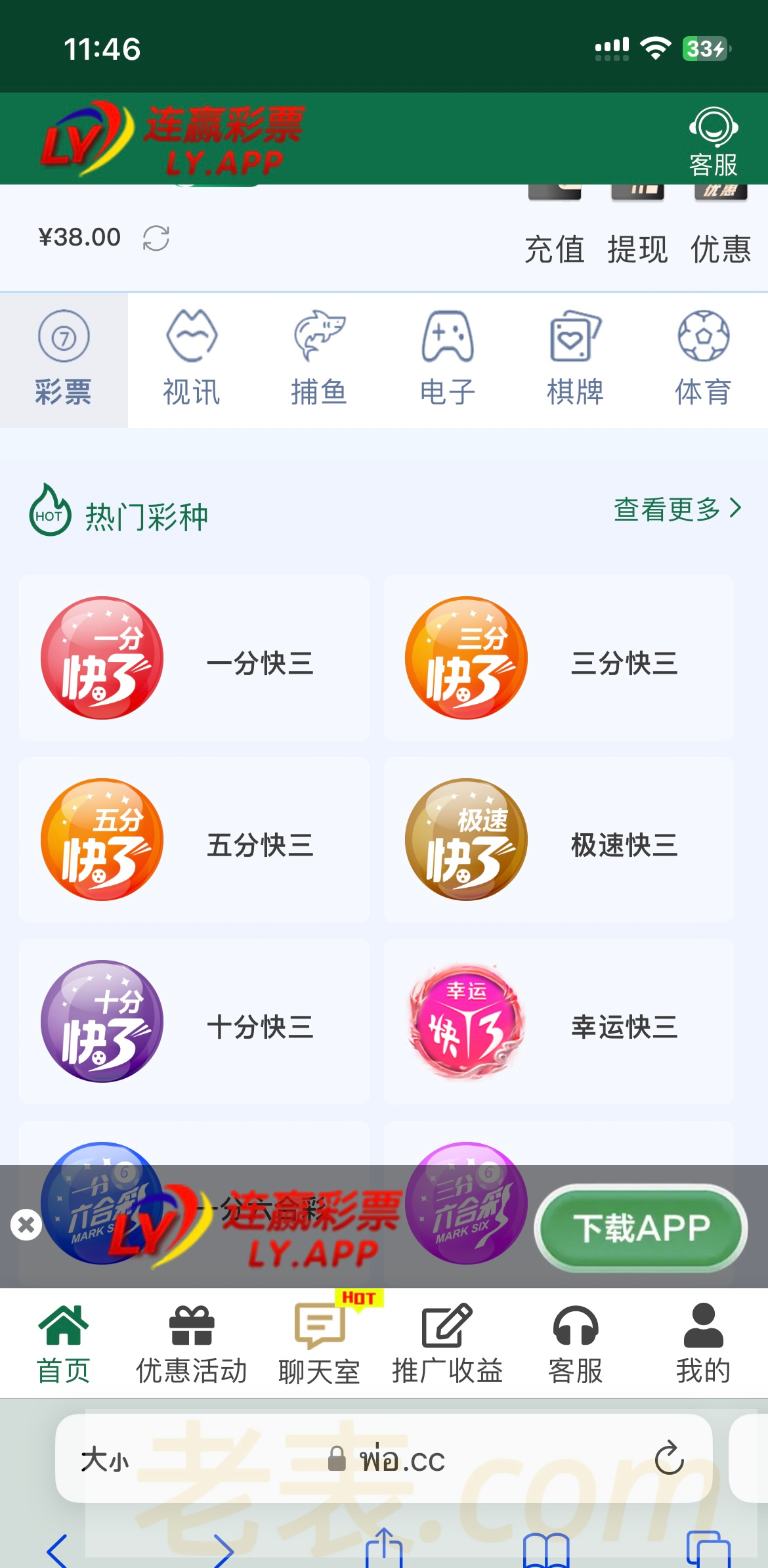The height and width of the screenshot is (1568, 768).
Task: Open the 一分快三 game
Action: pyautogui.click(x=194, y=658)
